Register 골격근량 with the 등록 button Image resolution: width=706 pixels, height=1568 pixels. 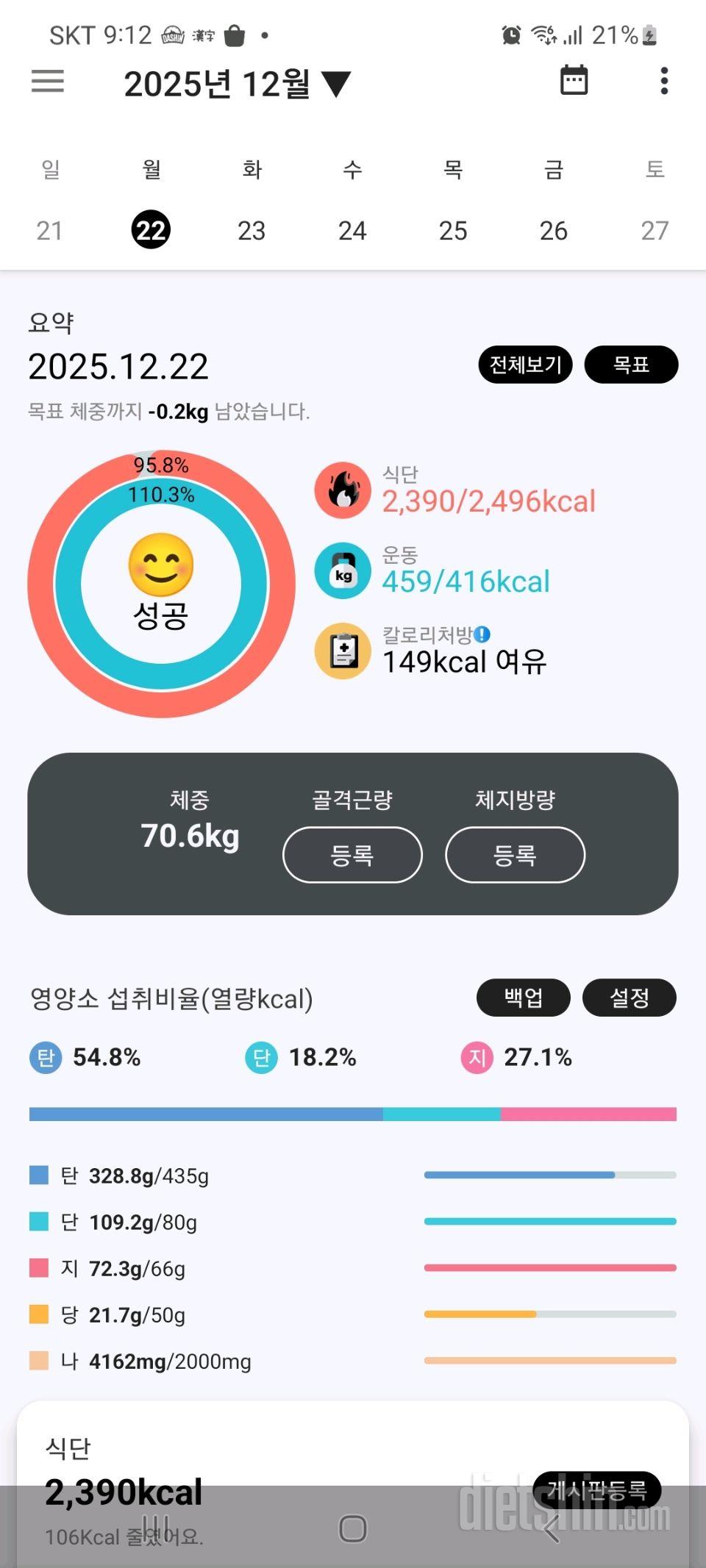[352, 854]
